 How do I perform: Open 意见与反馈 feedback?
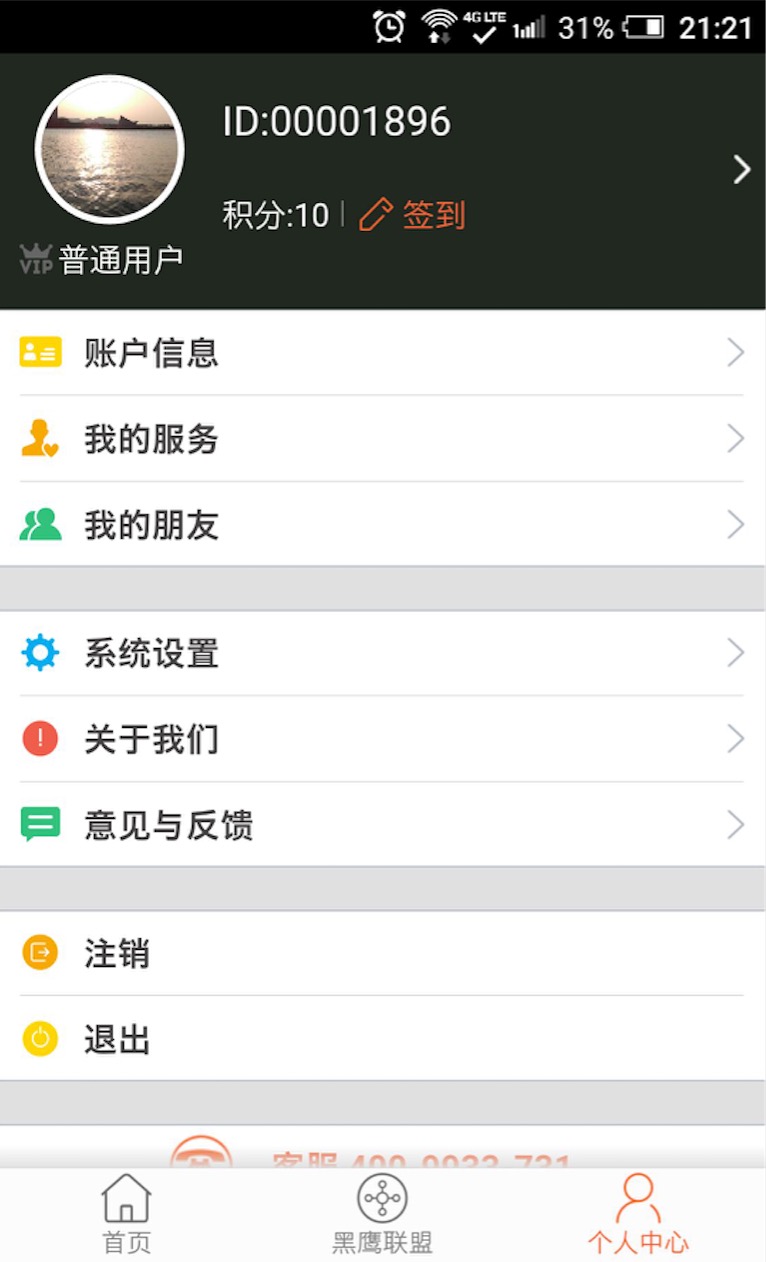click(383, 826)
